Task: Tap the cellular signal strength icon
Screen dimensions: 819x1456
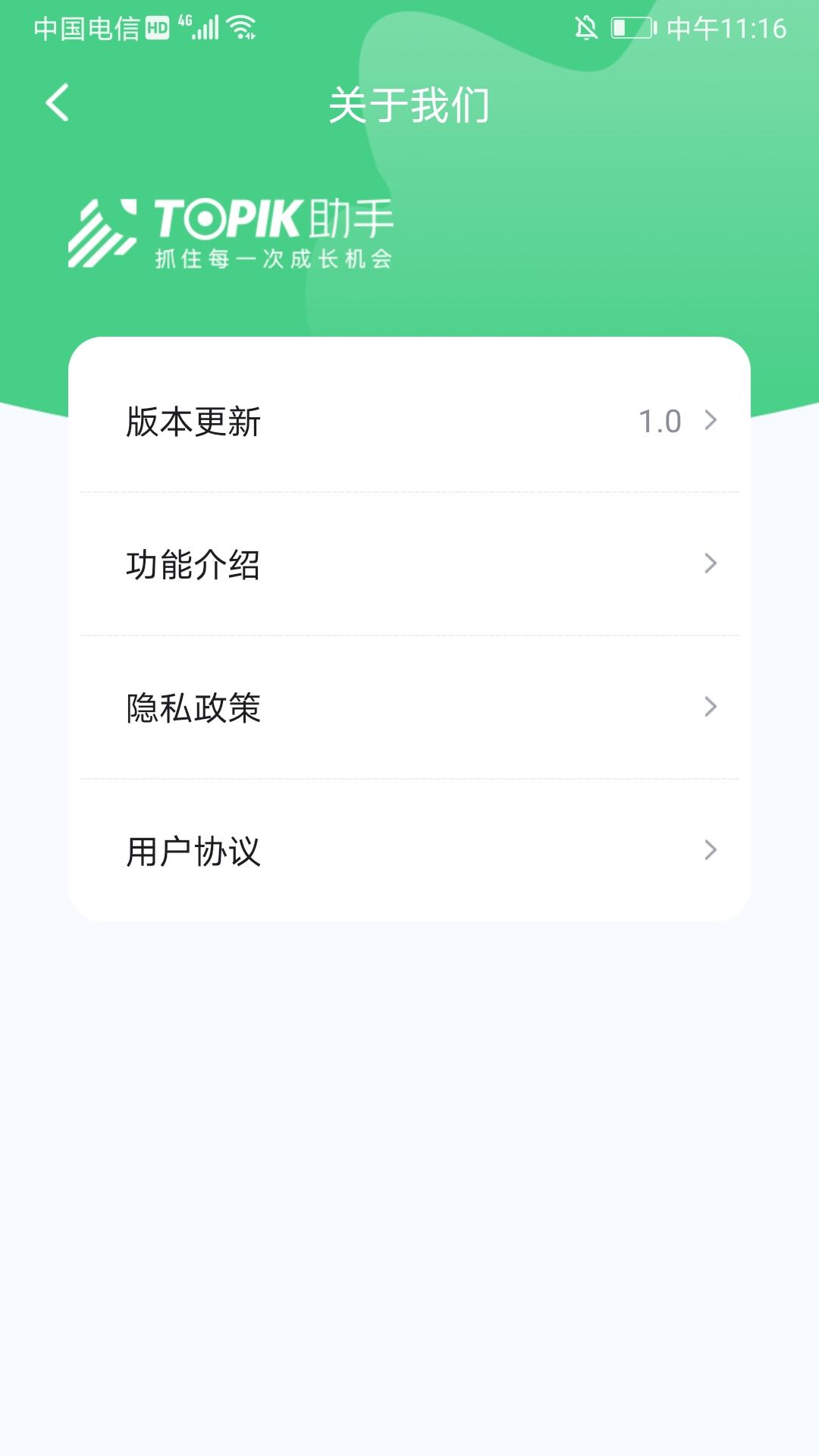Action: click(x=206, y=27)
